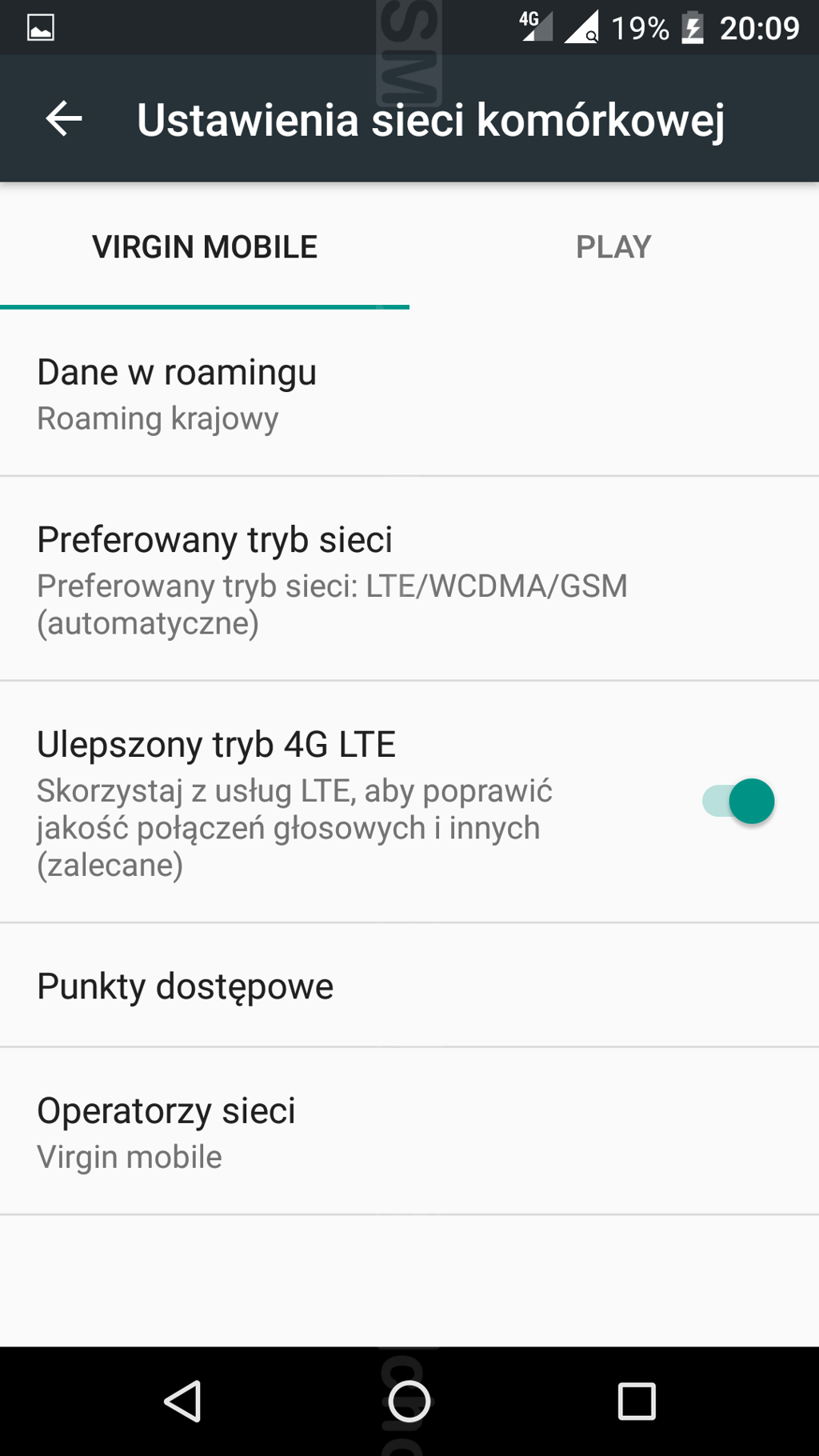Switch to the PLAY tab
This screenshot has height=1456, width=819.
pos(613,247)
